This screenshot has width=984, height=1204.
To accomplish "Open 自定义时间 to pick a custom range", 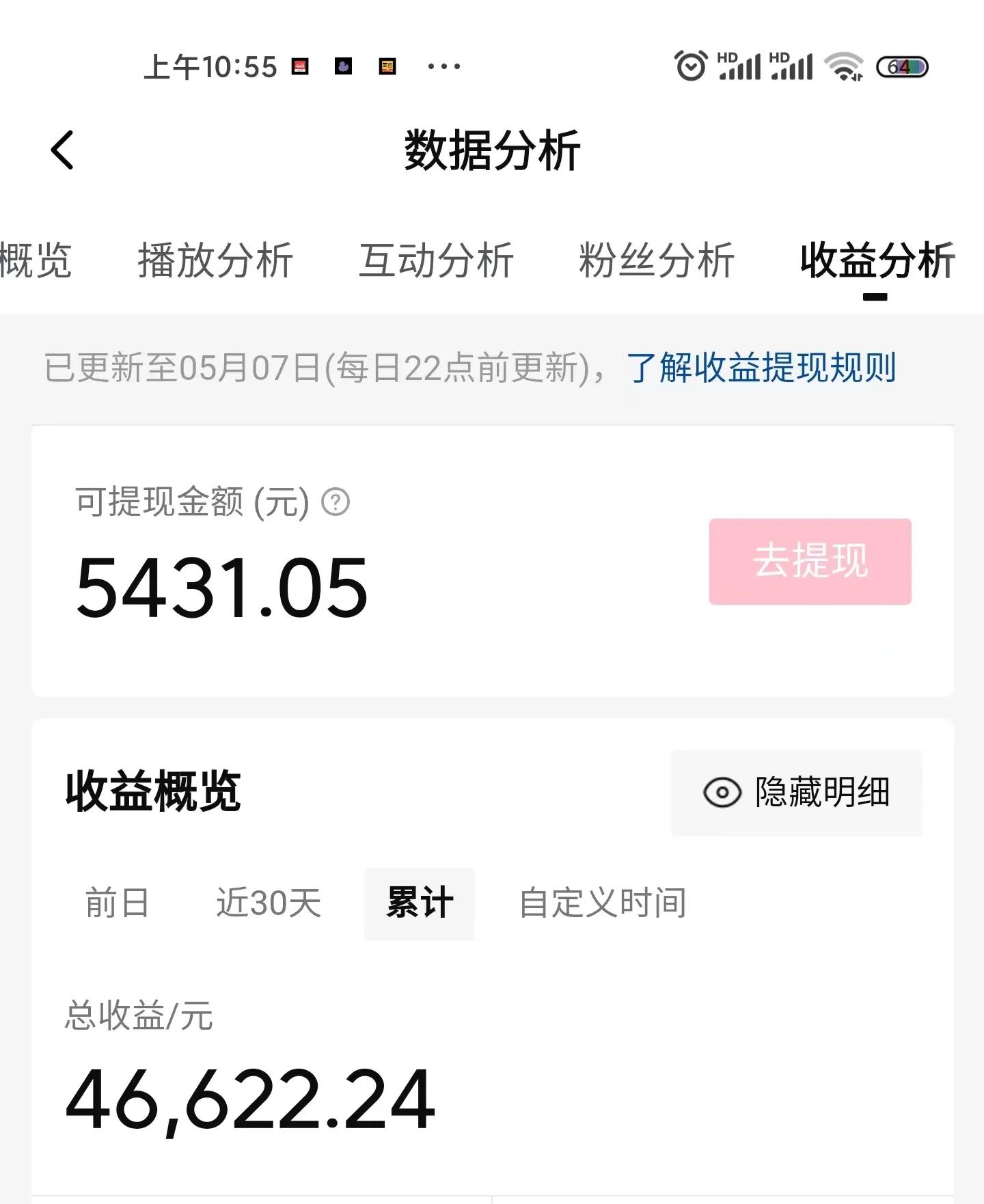I will pyautogui.click(x=603, y=903).
